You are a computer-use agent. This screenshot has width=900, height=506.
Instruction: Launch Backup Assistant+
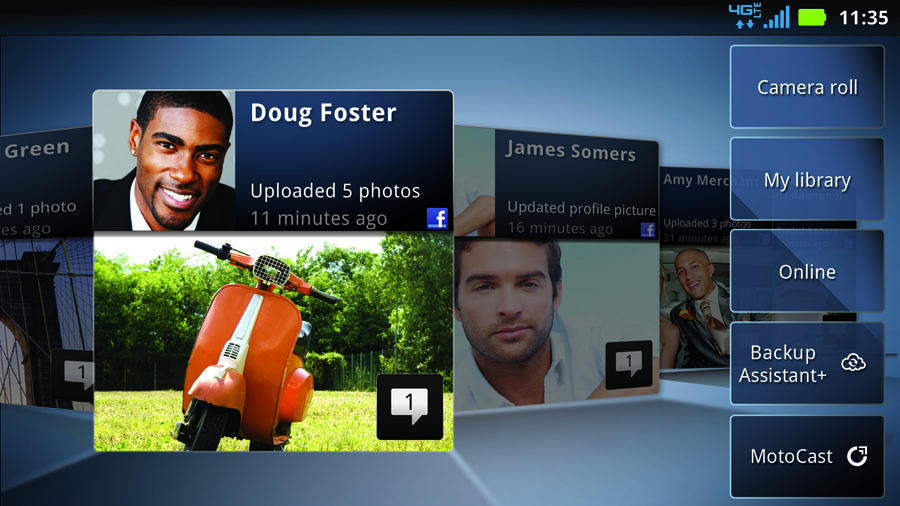[x=807, y=364]
